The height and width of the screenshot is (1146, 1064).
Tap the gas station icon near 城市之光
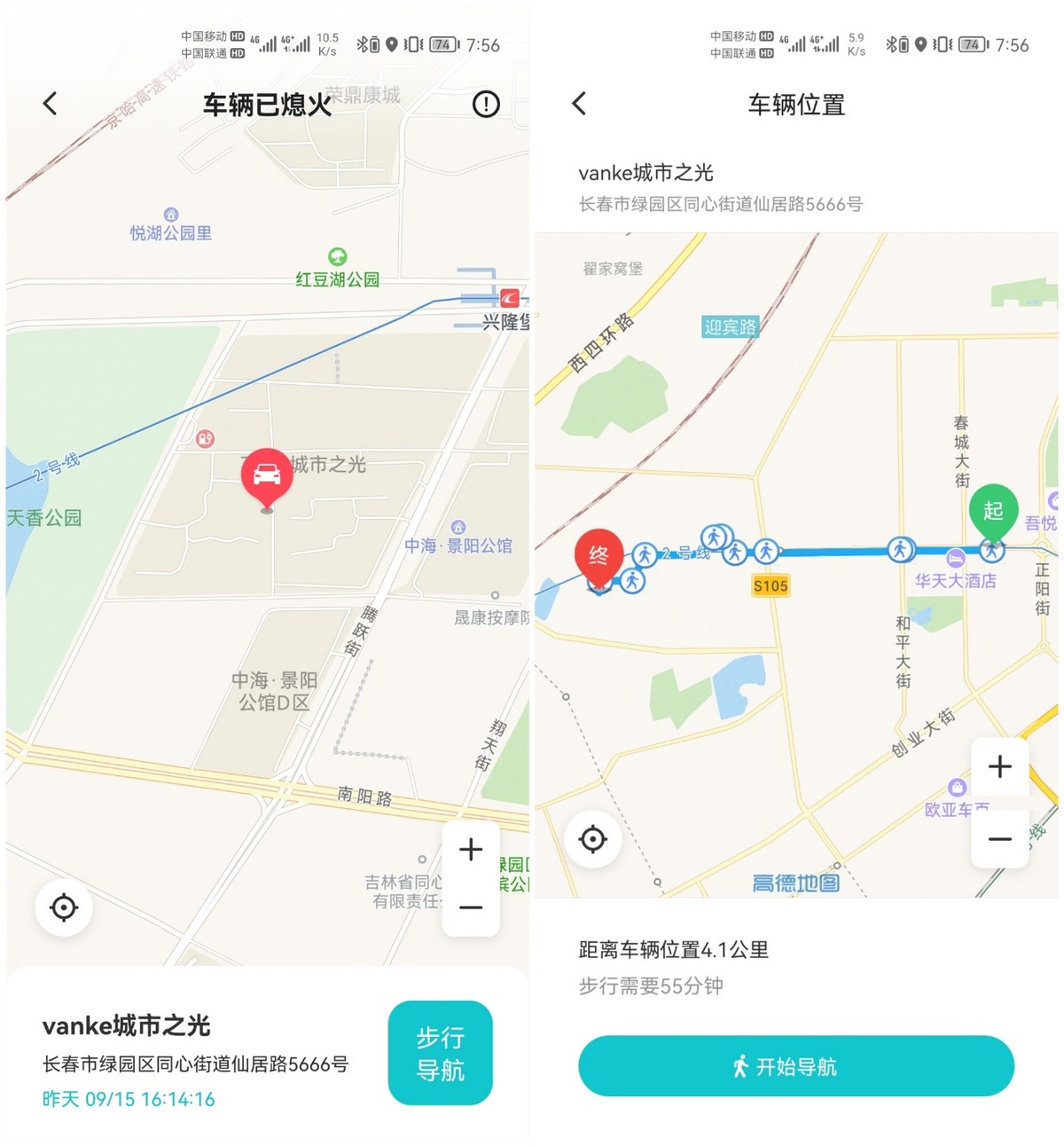click(204, 438)
